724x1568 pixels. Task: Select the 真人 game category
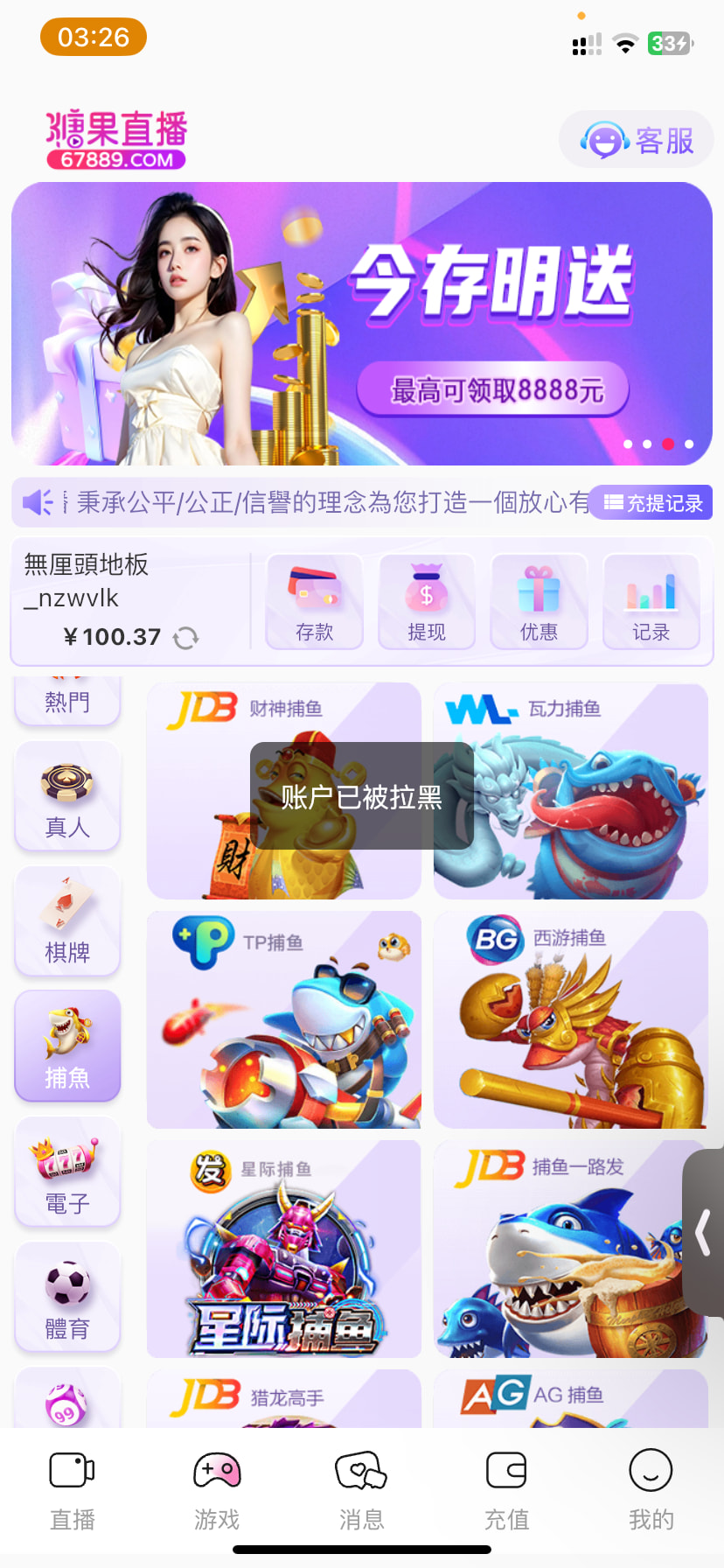coord(67,796)
